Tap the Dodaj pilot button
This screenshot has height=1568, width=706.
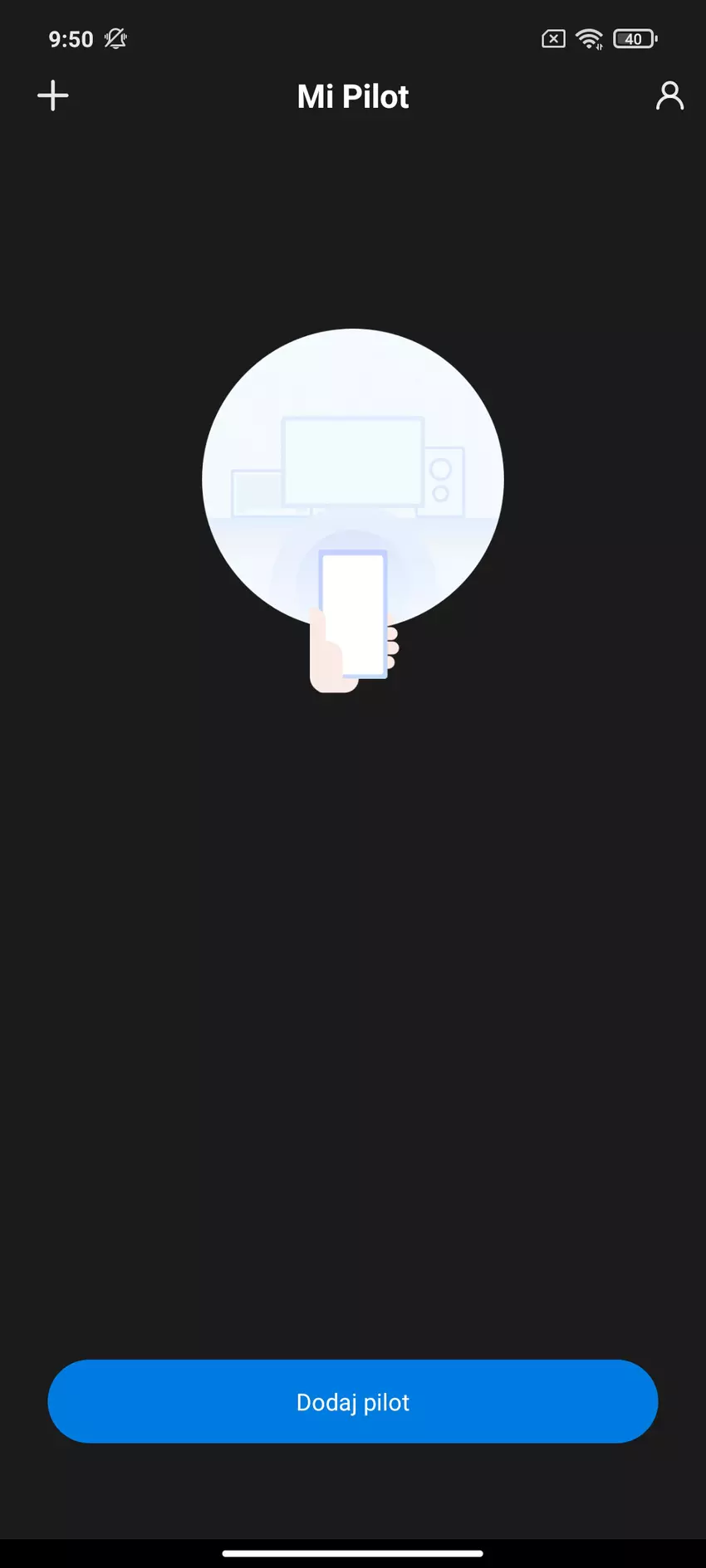click(x=353, y=1401)
